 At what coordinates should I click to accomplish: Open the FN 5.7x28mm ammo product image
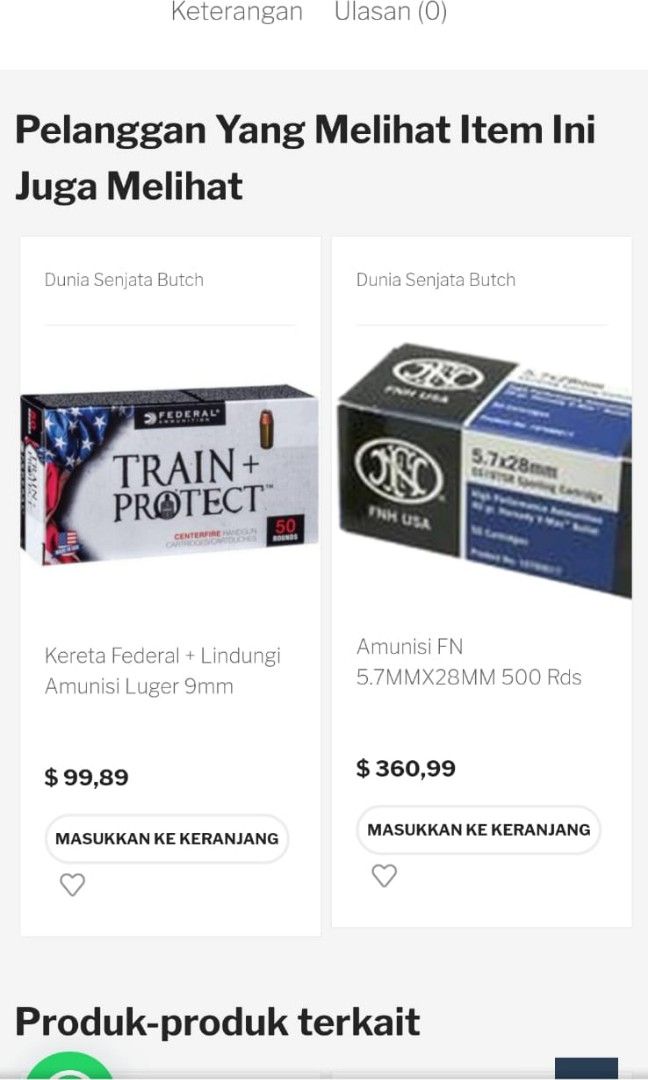point(482,470)
